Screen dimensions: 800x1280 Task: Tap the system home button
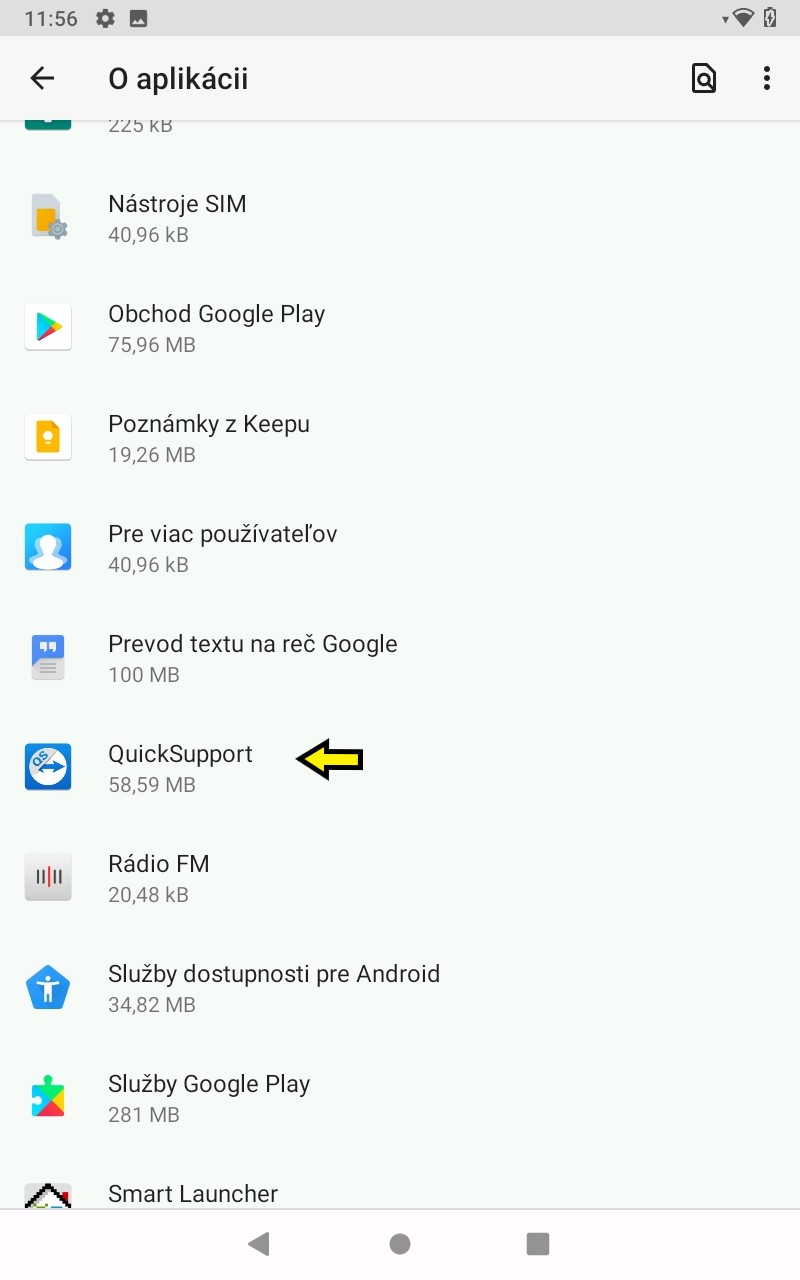pyautogui.click(x=400, y=1243)
